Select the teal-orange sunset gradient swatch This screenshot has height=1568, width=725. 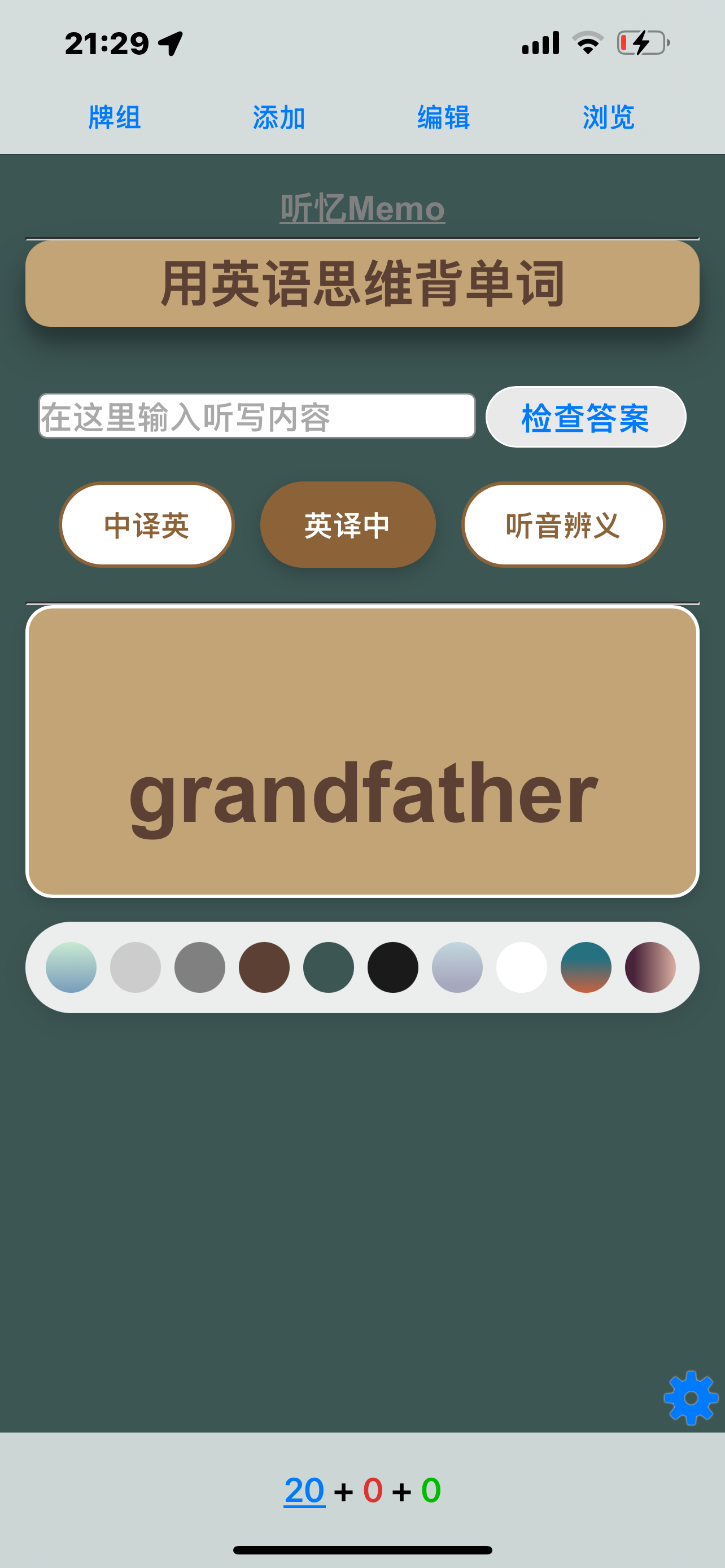[x=586, y=967]
